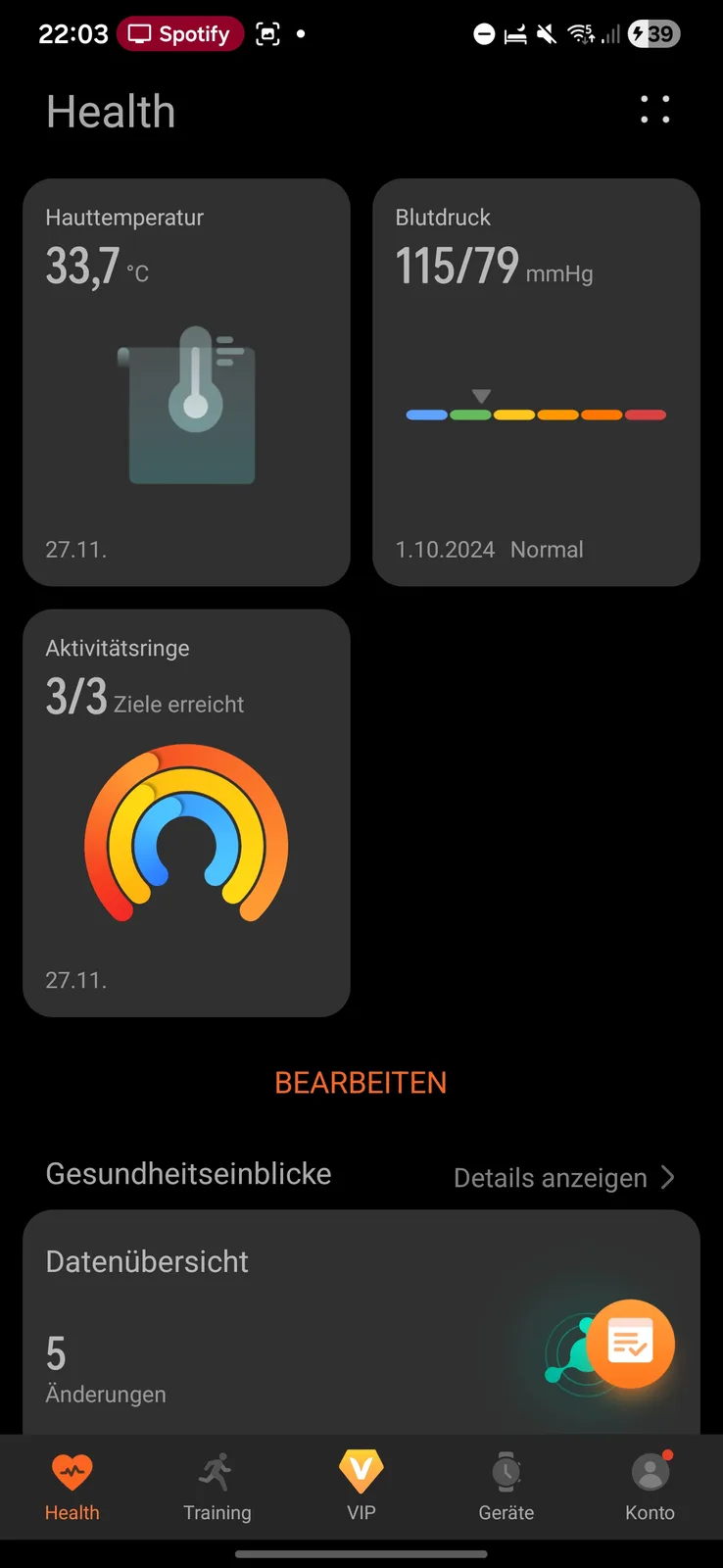Switch to the Geräte tab
This screenshot has width=723, height=1568.
tap(506, 1487)
